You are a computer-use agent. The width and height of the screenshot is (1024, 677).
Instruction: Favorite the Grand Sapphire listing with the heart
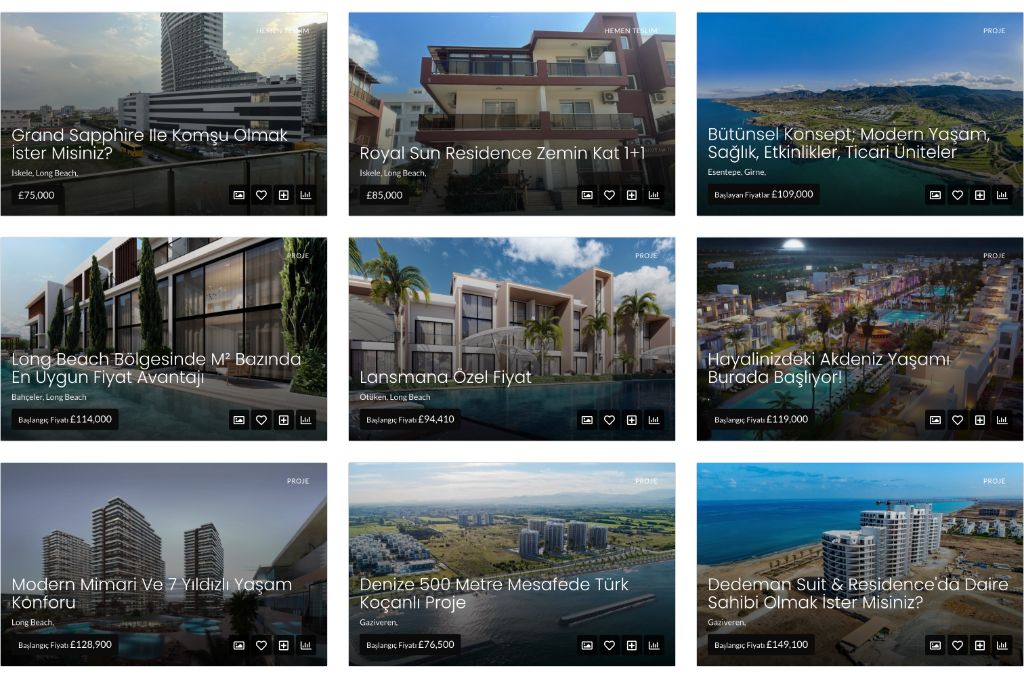[261, 195]
